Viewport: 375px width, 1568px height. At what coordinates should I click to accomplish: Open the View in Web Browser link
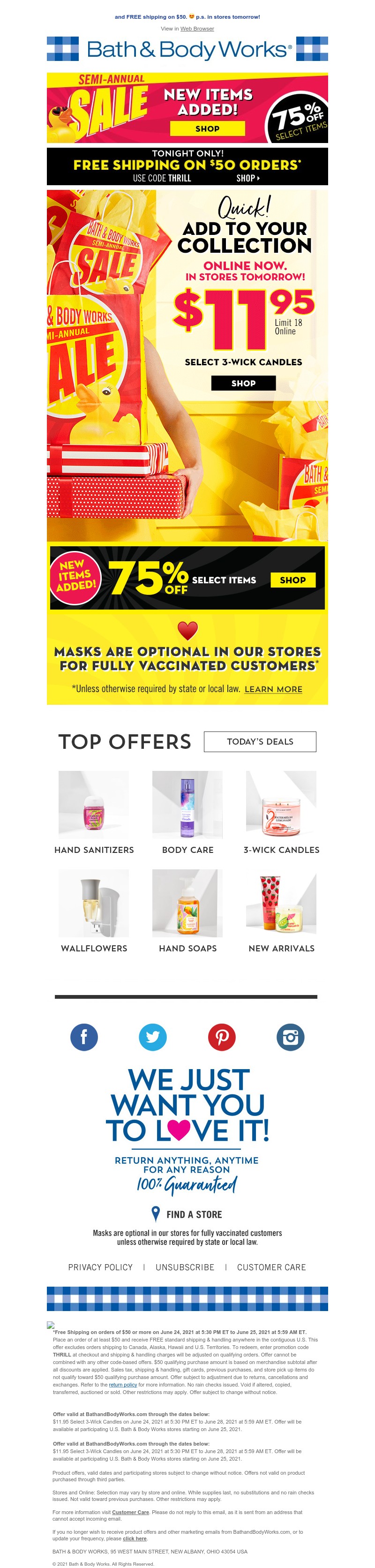click(x=196, y=29)
